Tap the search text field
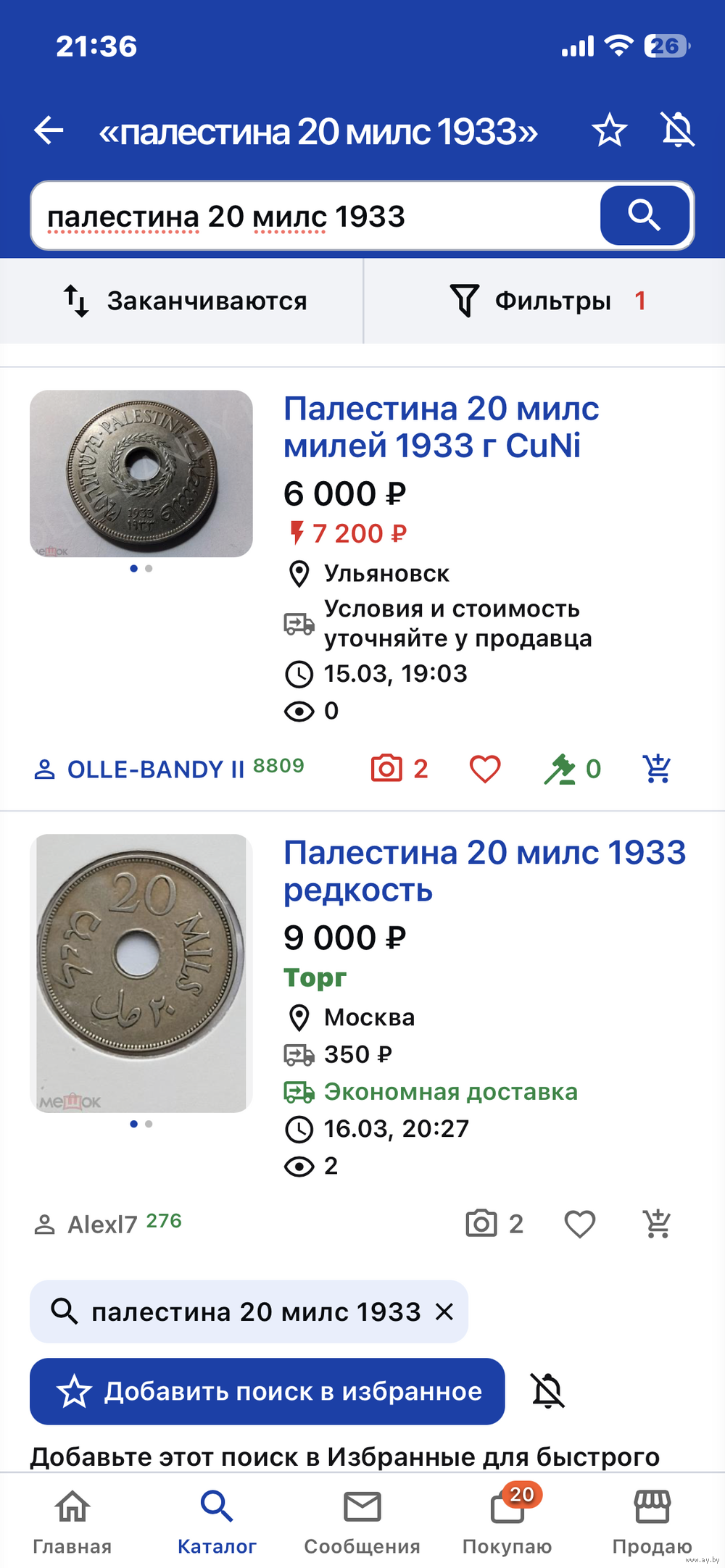725x1568 pixels. pyautogui.click(x=312, y=217)
